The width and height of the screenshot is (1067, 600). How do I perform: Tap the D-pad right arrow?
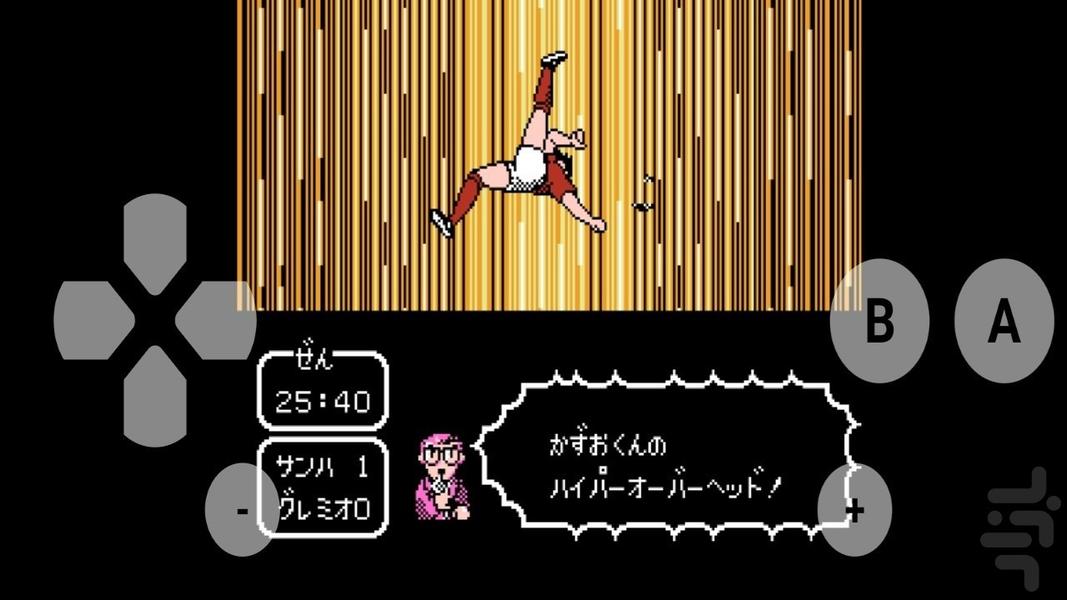[x=216, y=320]
